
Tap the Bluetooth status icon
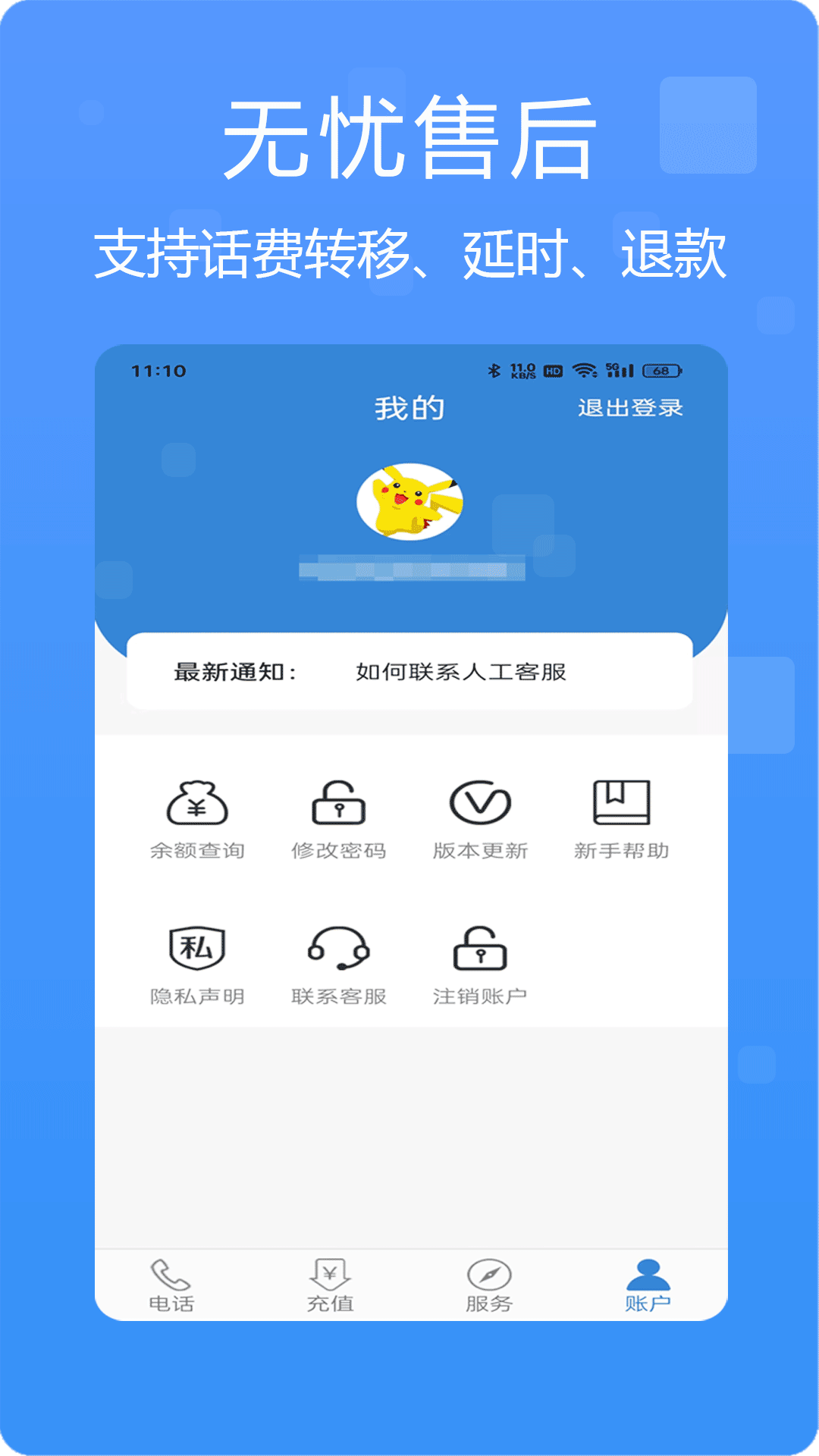point(494,370)
